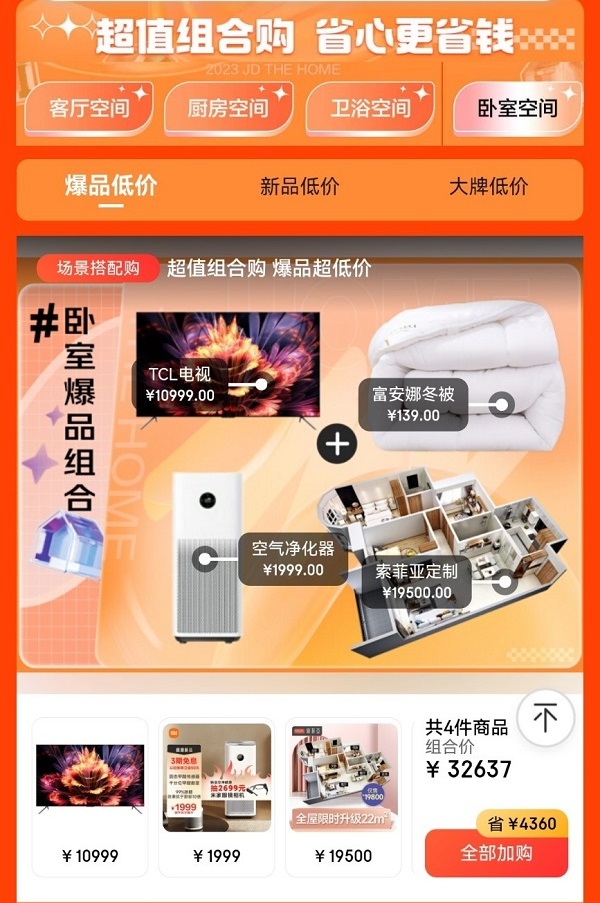This screenshot has width=600, height=903.
Task: Open the 富安娜冬被 hotspot tag
Action: pos(413,404)
